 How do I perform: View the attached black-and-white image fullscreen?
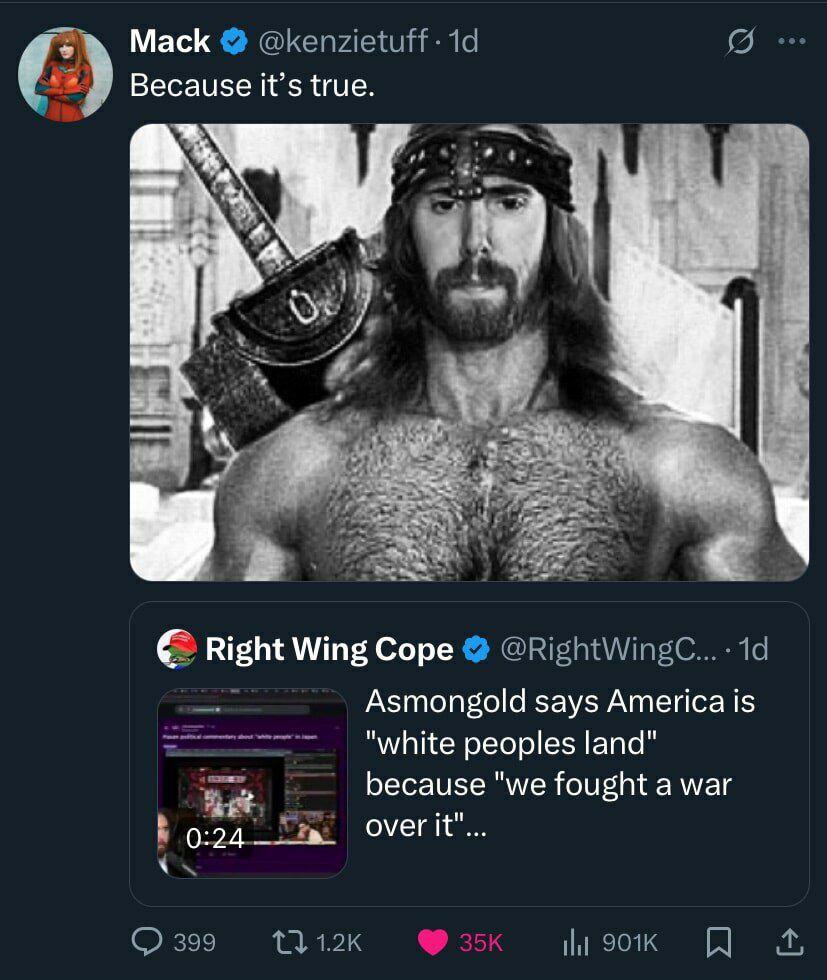point(469,352)
